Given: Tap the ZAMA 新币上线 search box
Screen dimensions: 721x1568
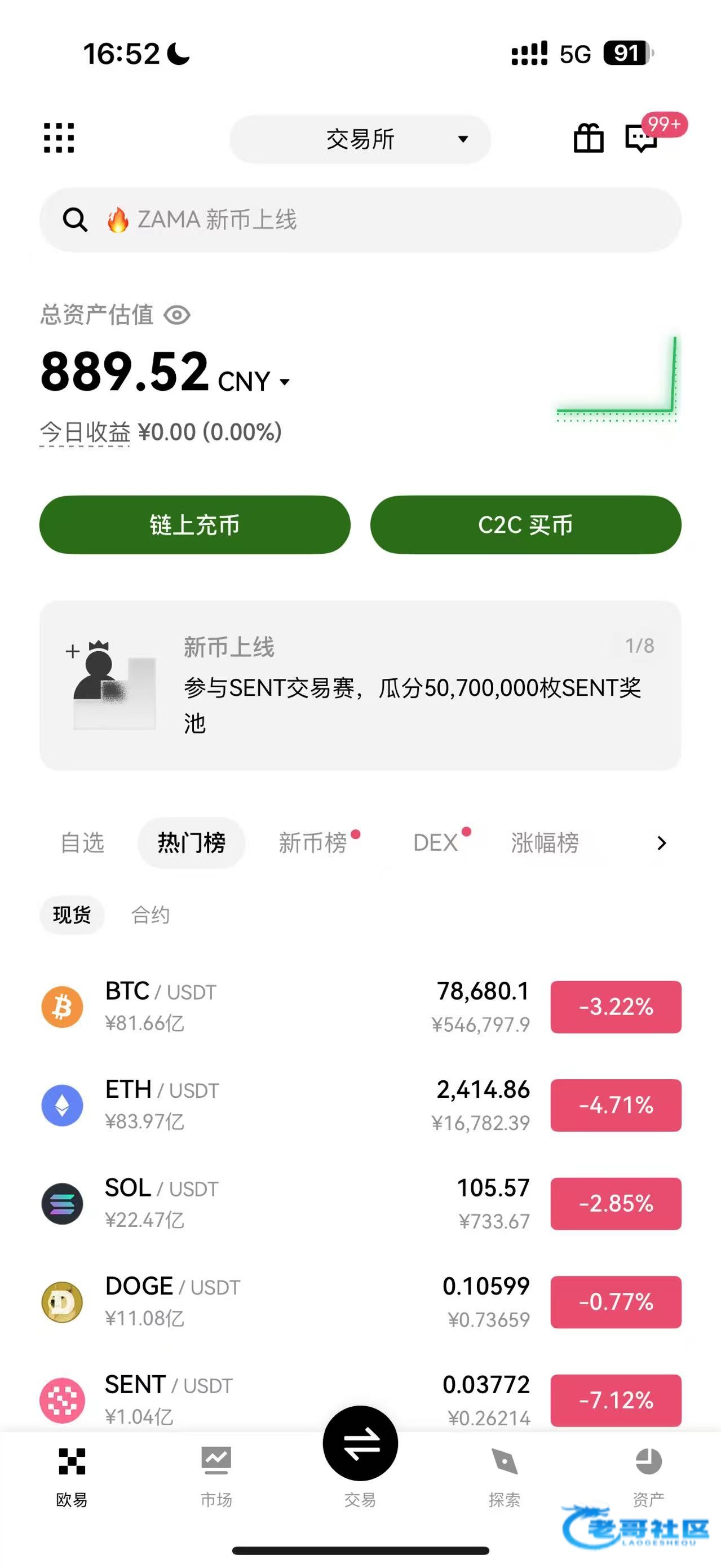Looking at the screenshot, I should (360, 220).
